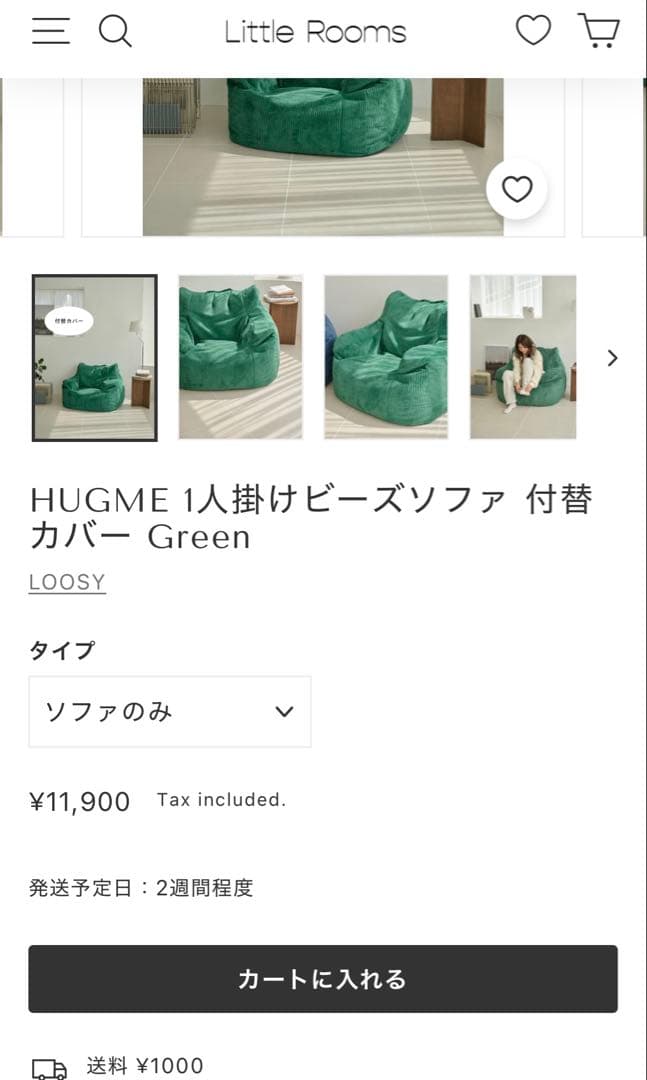647x1080 pixels.
Task: Open the shopping cart
Action: coord(598,31)
